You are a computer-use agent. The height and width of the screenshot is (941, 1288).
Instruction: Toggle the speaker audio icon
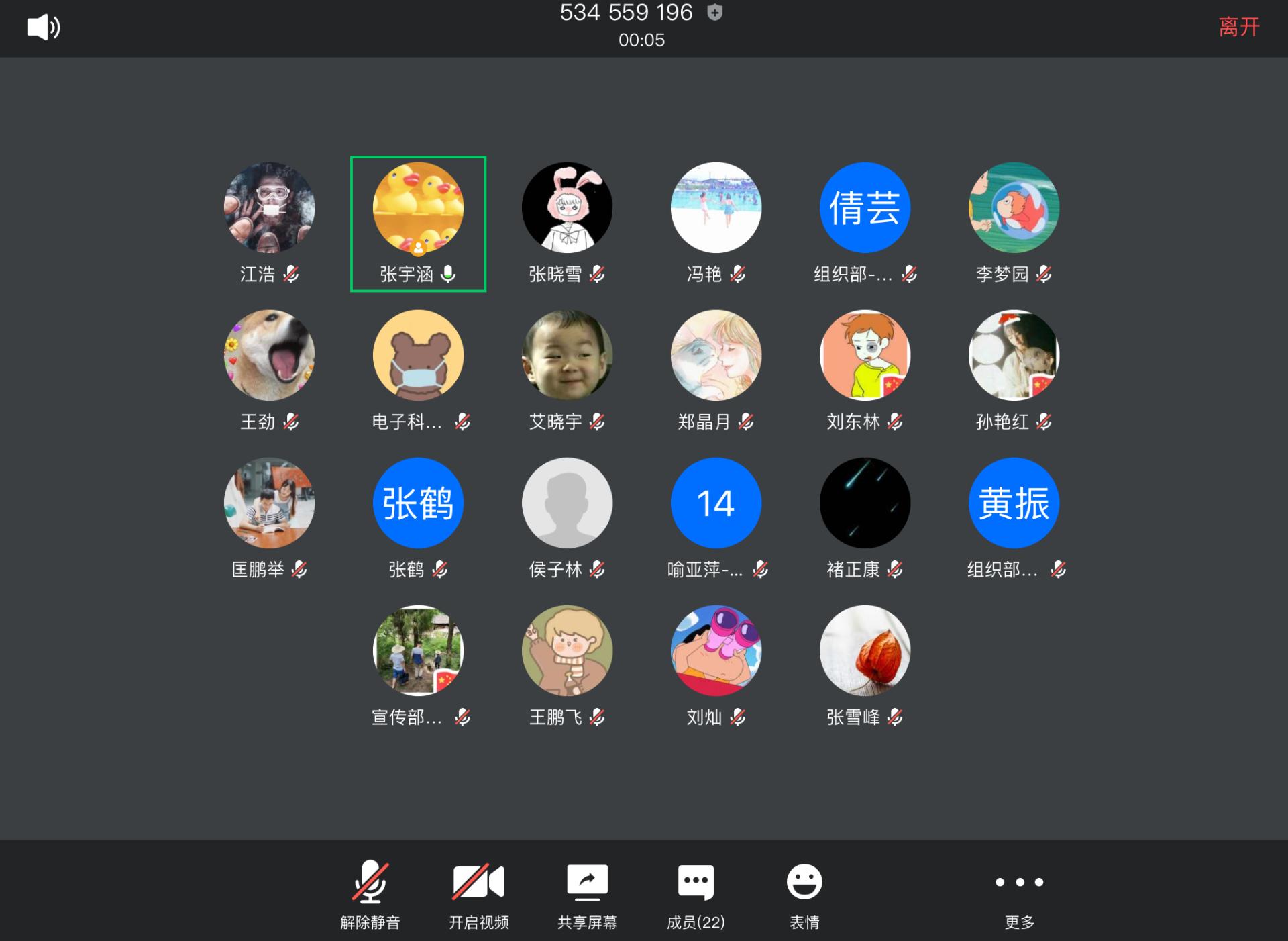[x=44, y=28]
